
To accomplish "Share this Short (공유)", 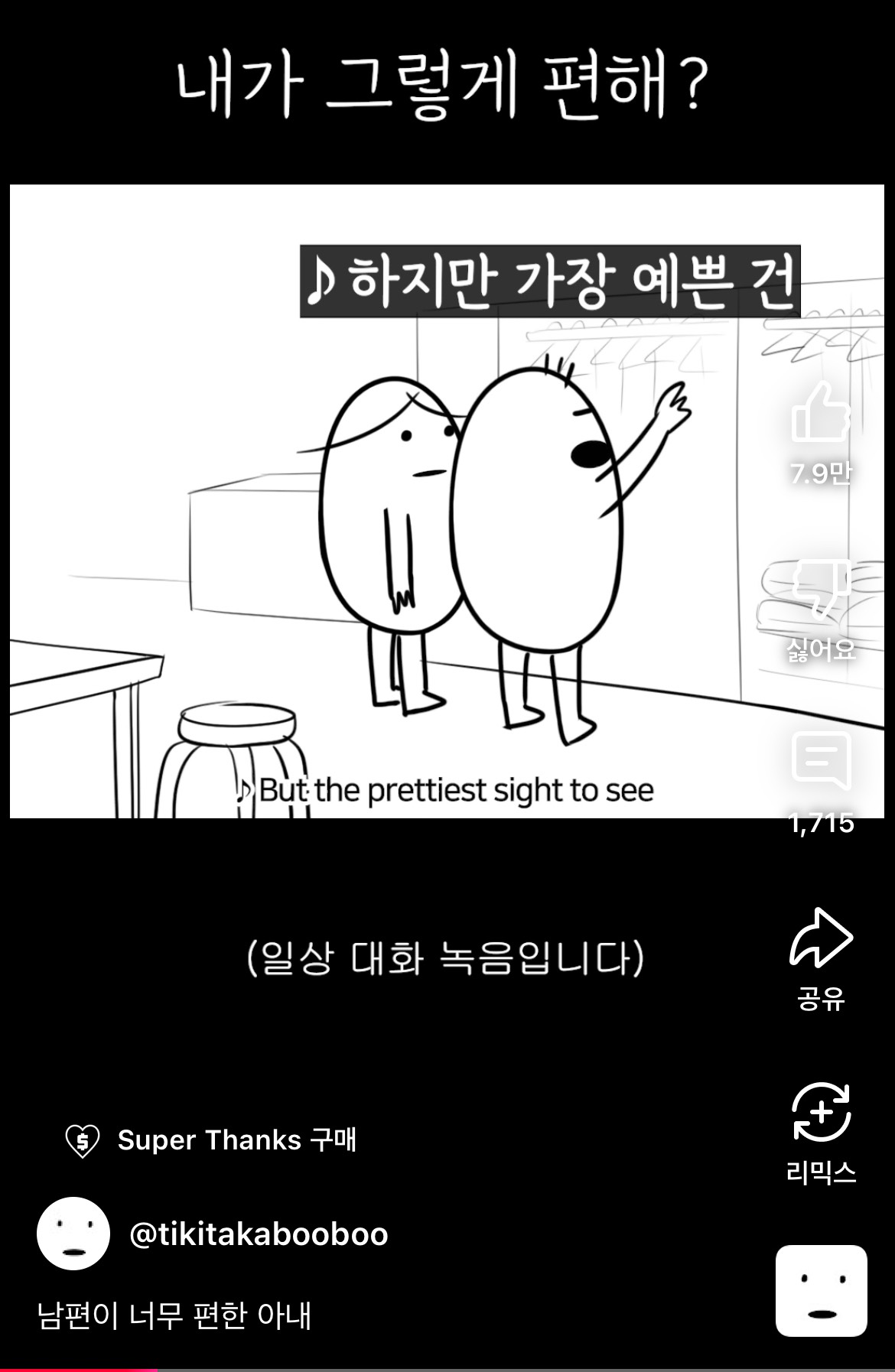I will (x=820, y=939).
